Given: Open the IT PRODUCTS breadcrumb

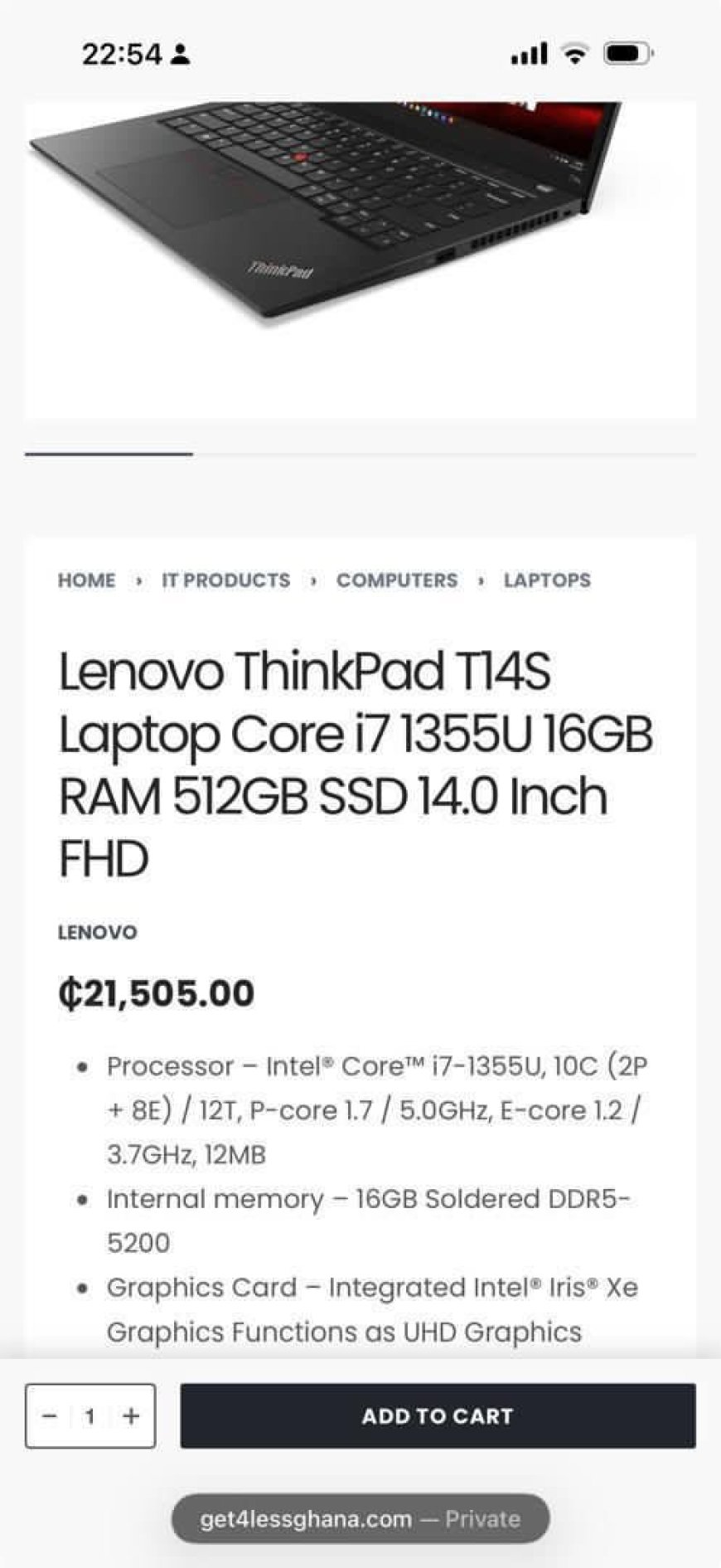Looking at the screenshot, I should [x=225, y=580].
